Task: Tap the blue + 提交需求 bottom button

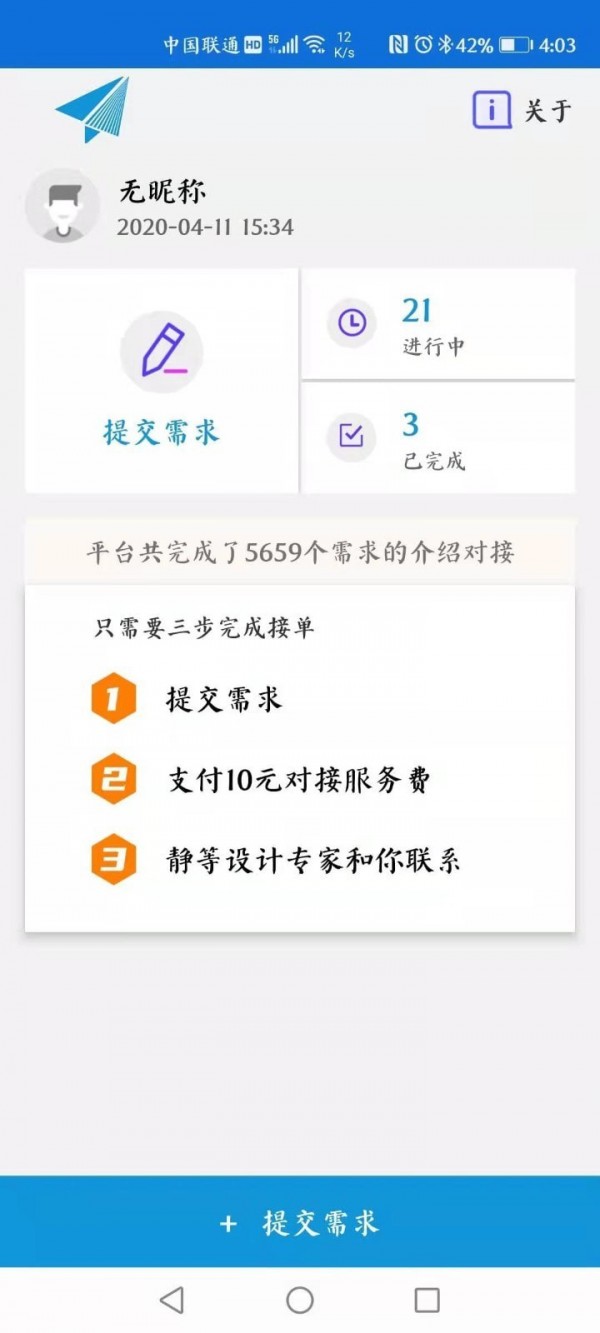Action: [x=300, y=1222]
